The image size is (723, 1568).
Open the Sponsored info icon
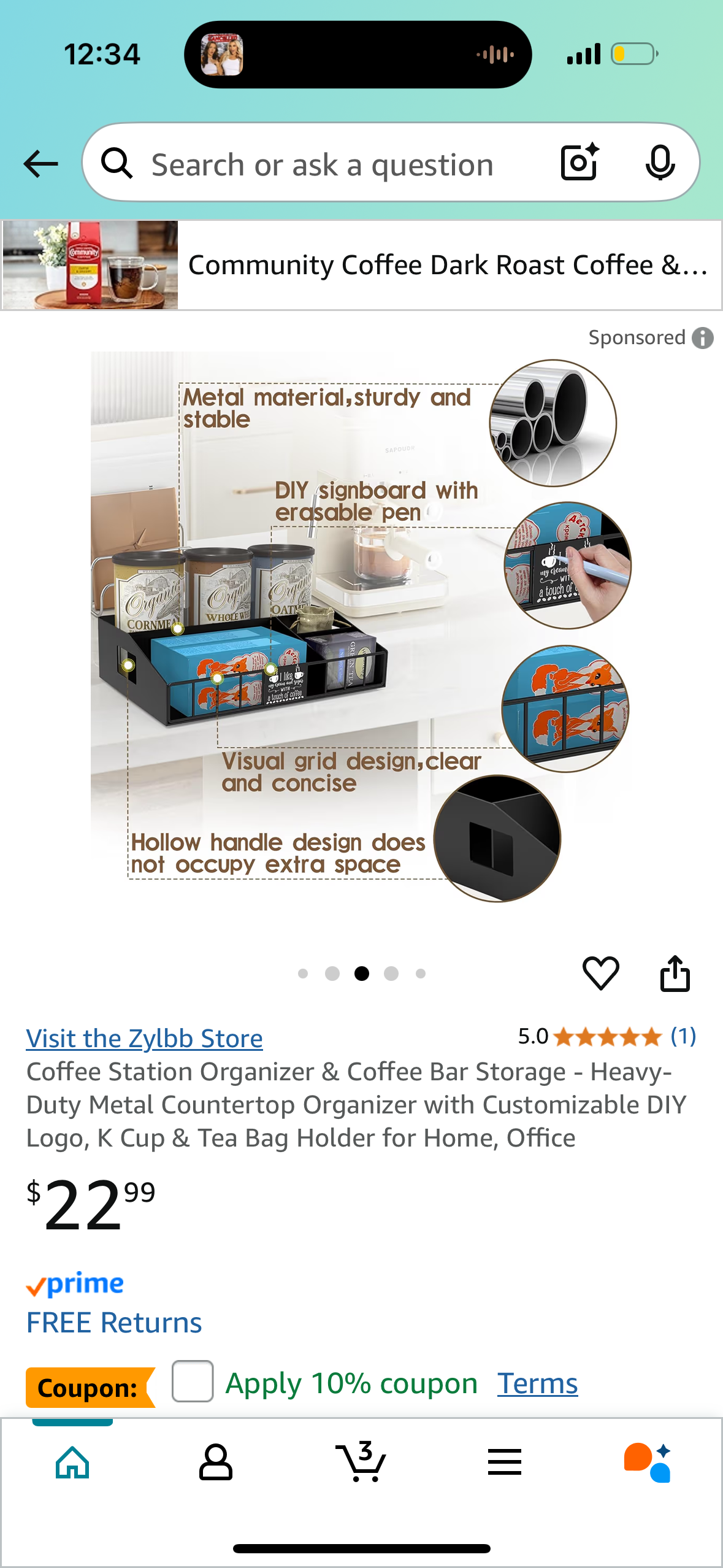(703, 338)
